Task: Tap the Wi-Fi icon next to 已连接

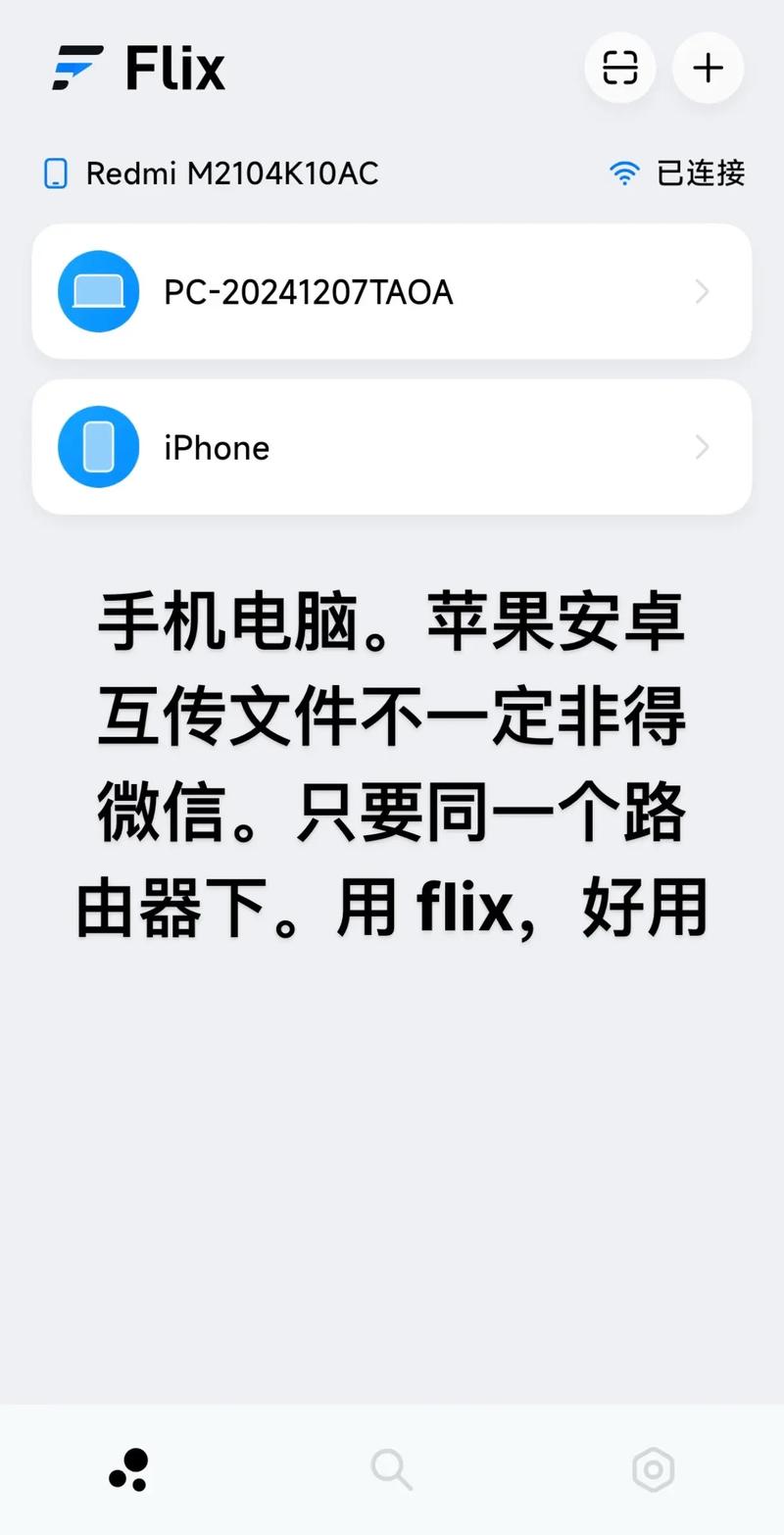Action: click(624, 172)
